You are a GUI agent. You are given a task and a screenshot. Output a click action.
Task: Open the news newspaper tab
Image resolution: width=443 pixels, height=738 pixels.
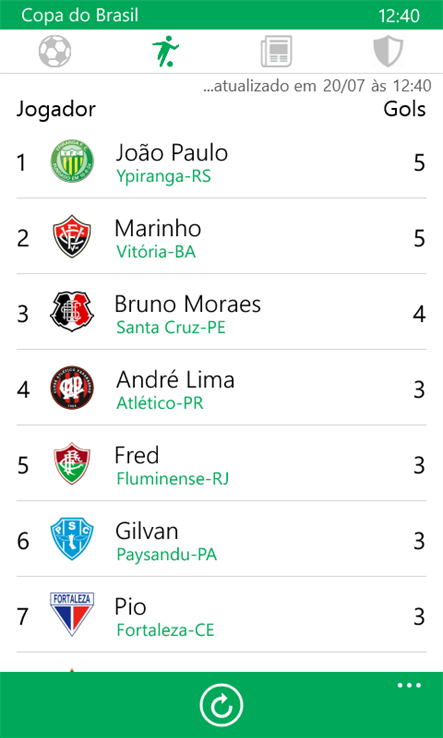point(276,51)
